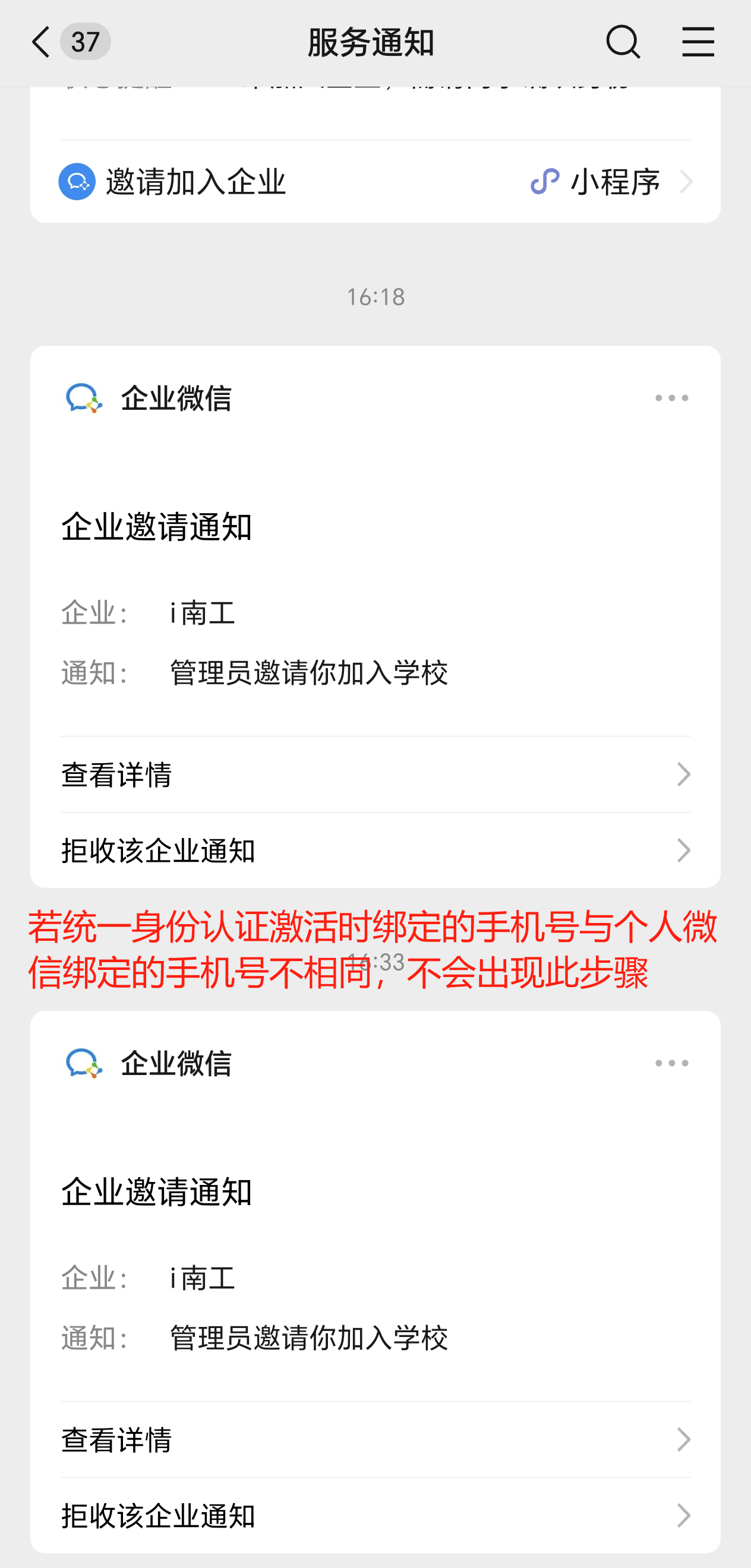This screenshot has height=1568, width=751.
Task: View details of the 16:18 invitation
Action: point(375,774)
